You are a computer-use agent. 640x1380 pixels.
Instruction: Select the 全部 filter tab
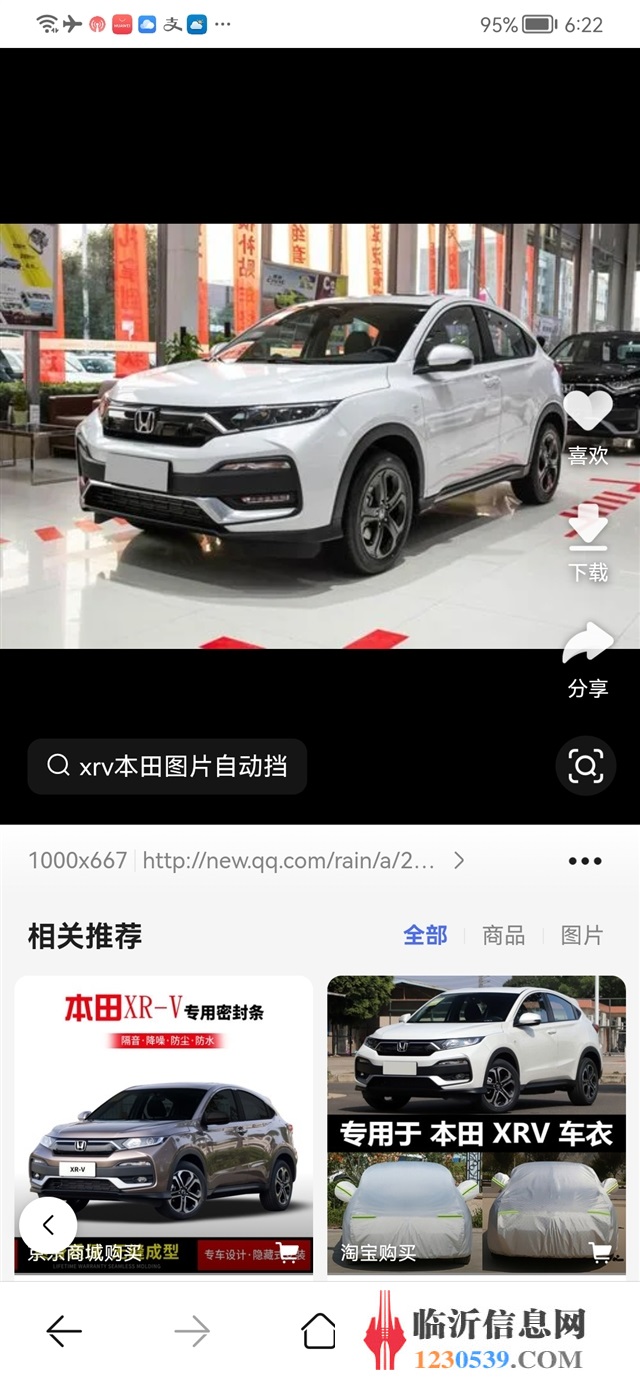pos(425,935)
